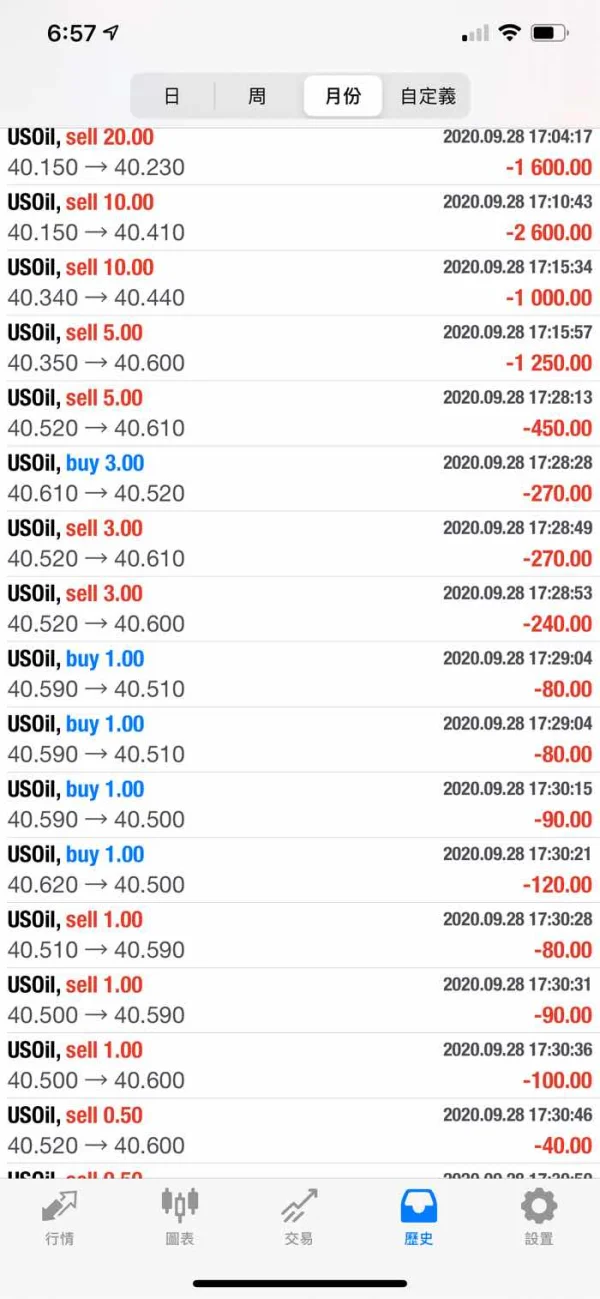Image resolution: width=600 pixels, height=1299 pixels.
Task: Switch to the 日 (day) period tab
Action: click(x=172, y=97)
